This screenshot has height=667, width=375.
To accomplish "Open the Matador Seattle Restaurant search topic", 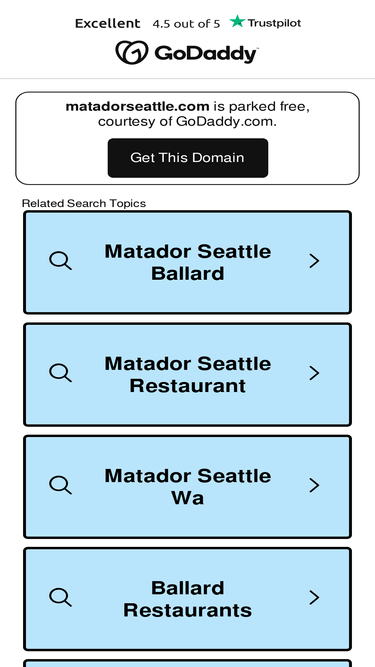I will pos(188,374).
